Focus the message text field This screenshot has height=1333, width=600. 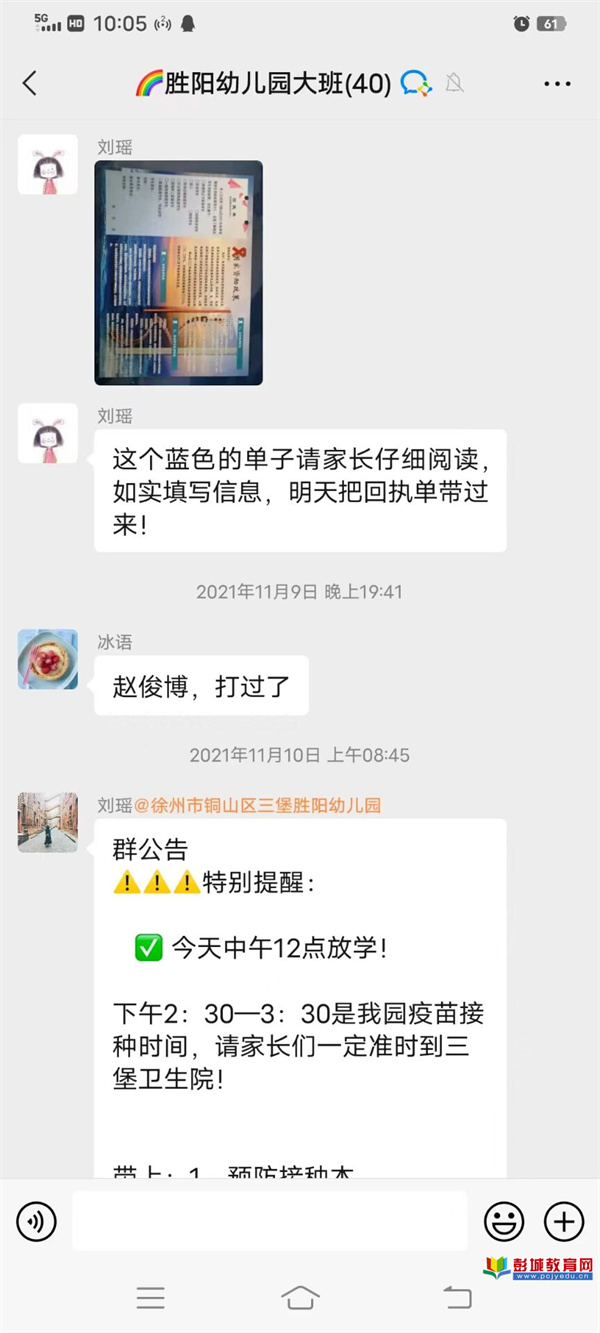[269, 1221]
